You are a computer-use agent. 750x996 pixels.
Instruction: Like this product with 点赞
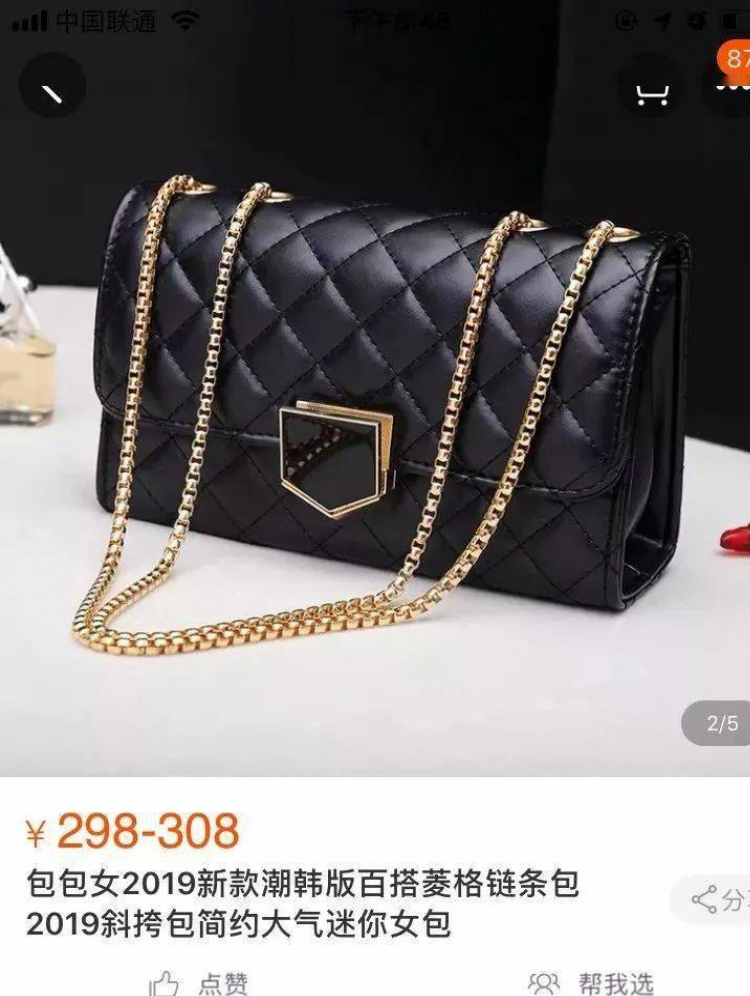pos(200,982)
